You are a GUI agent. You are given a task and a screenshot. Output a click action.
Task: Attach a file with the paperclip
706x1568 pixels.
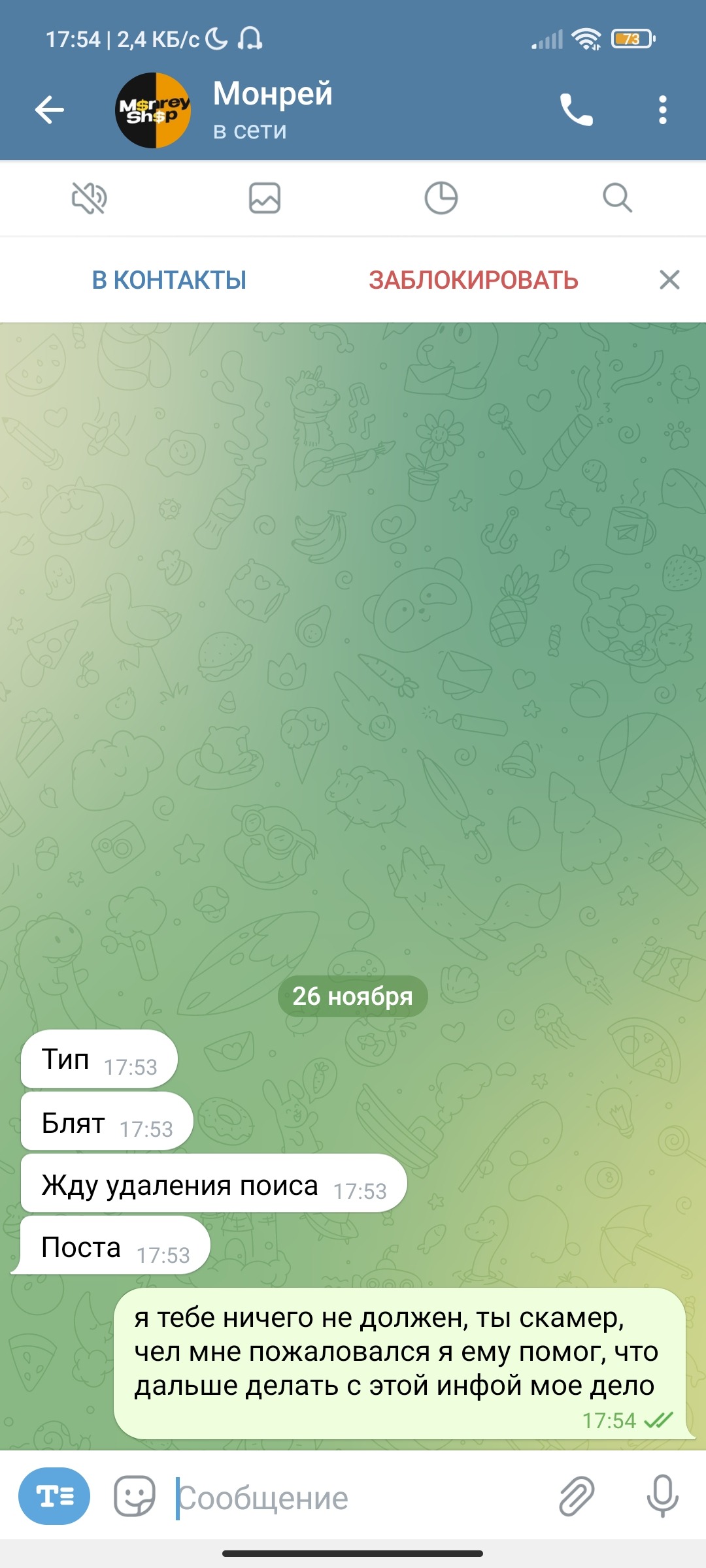tap(577, 1496)
